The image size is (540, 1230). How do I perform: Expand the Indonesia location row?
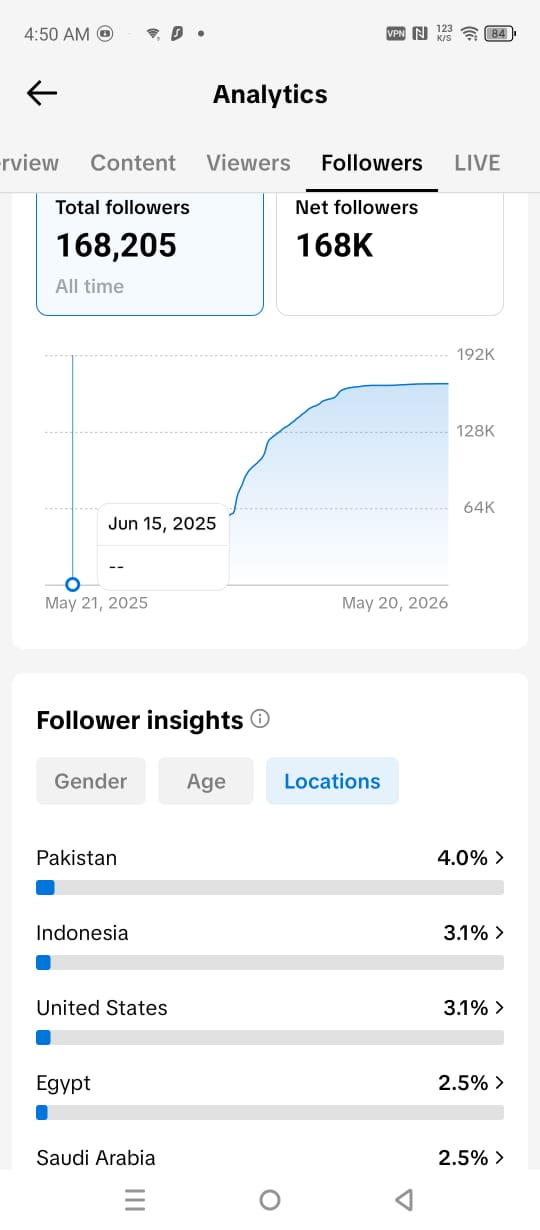pyautogui.click(x=270, y=946)
